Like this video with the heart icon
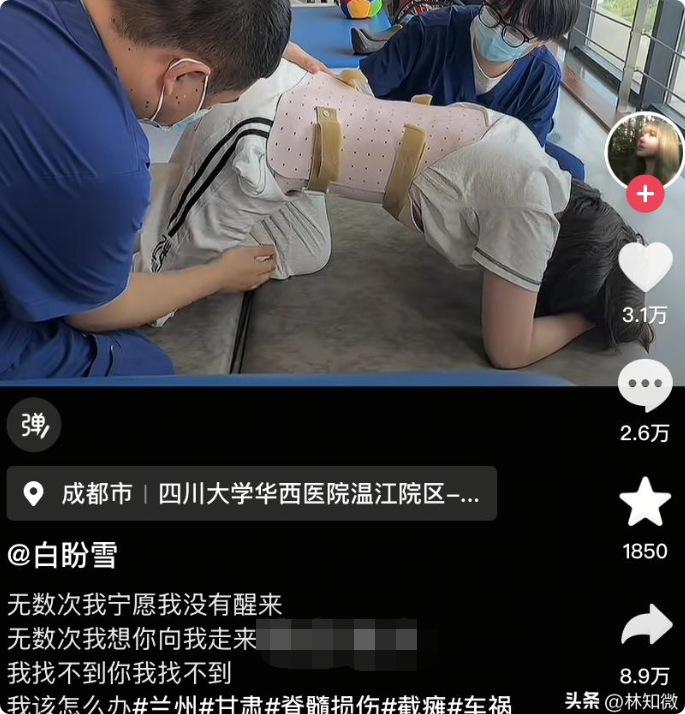The width and height of the screenshot is (685, 714). (x=645, y=268)
